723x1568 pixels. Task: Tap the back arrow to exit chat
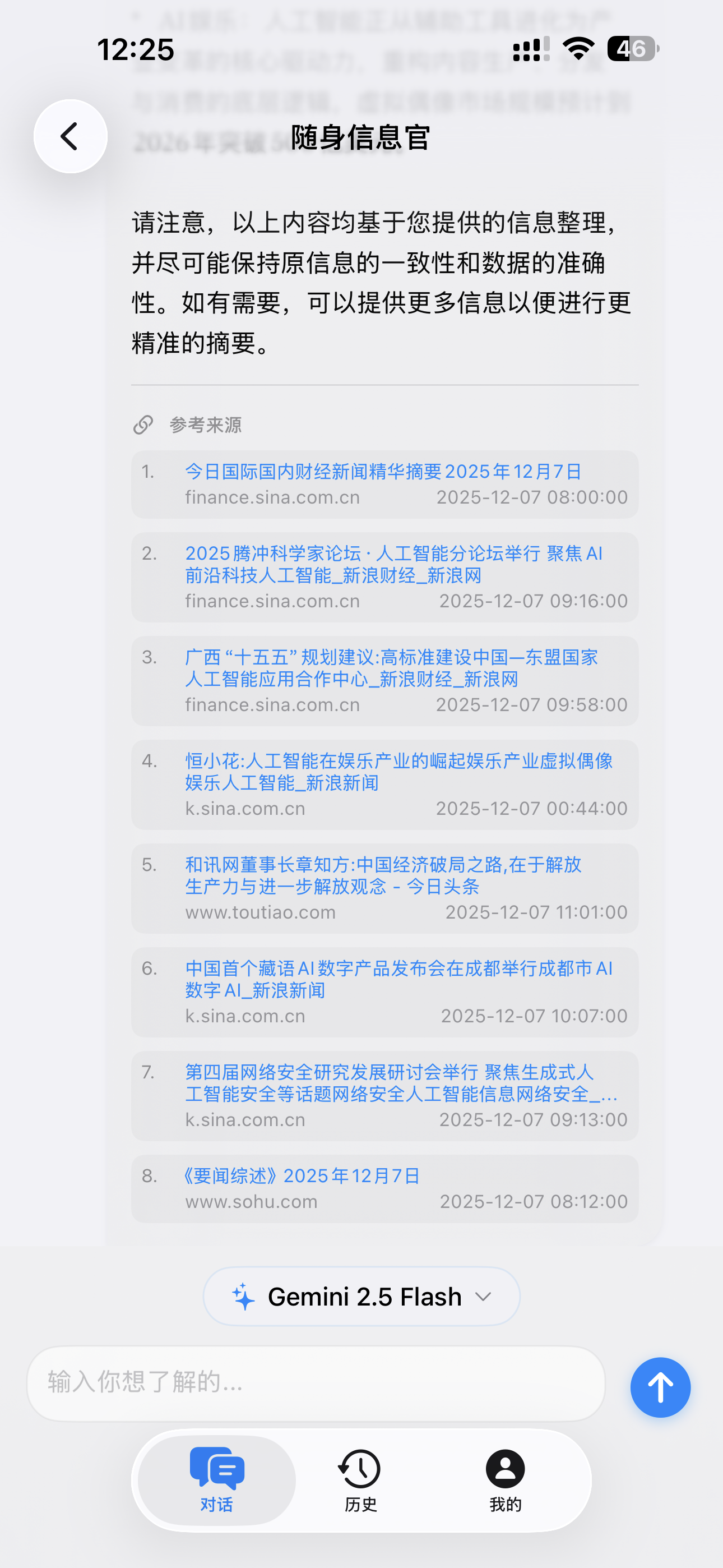click(x=70, y=136)
